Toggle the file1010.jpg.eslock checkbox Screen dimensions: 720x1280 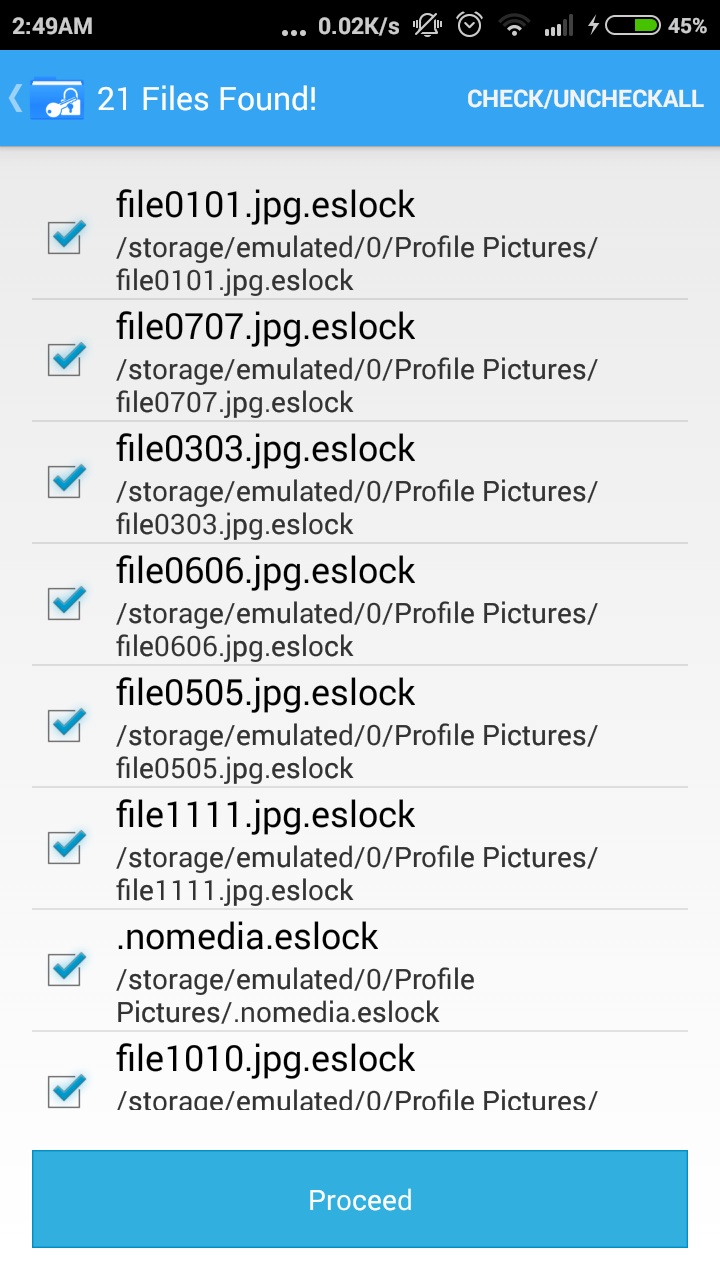[66, 1089]
